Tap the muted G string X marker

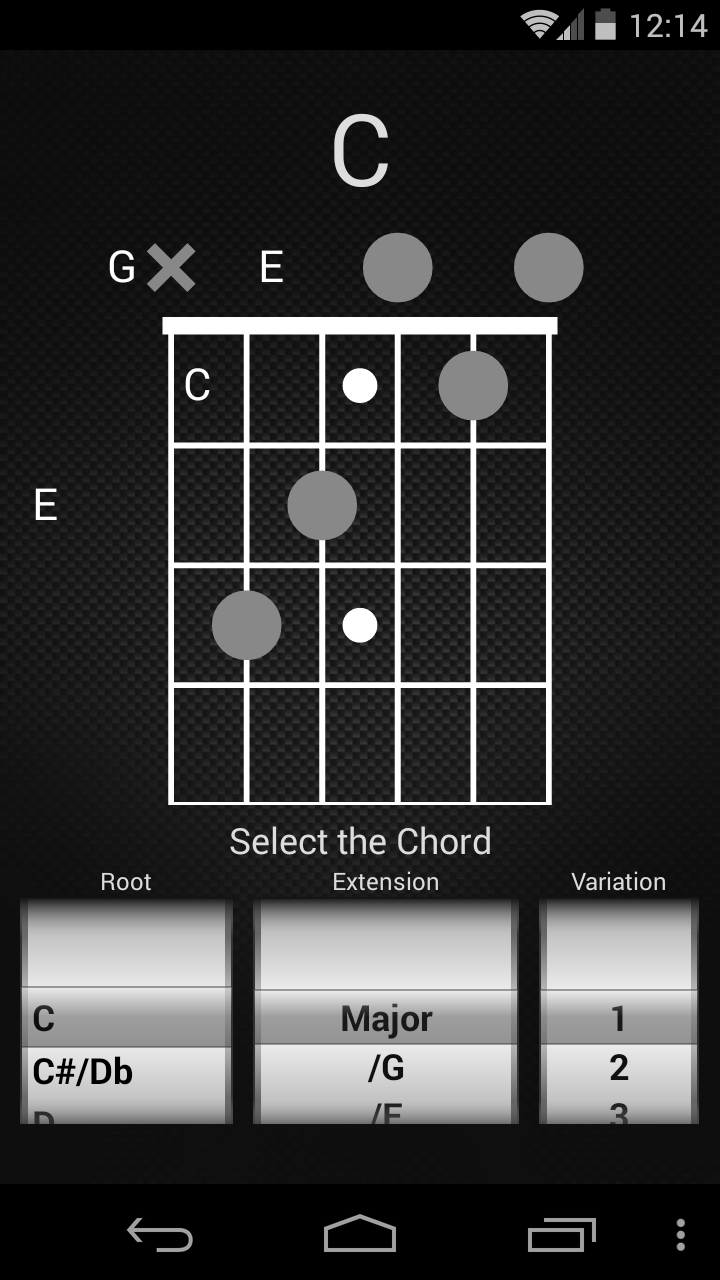(x=170, y=267)
